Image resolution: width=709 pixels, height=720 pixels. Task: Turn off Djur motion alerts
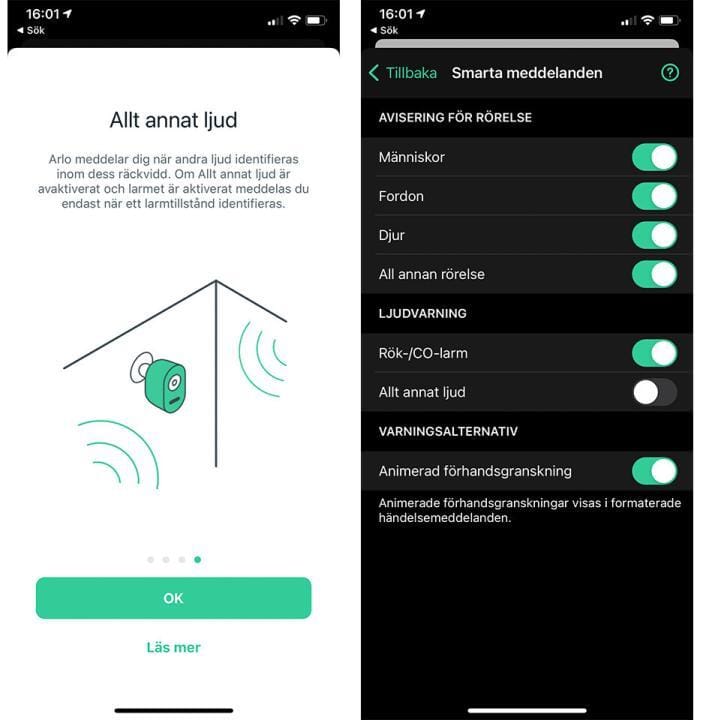(654, 235)
